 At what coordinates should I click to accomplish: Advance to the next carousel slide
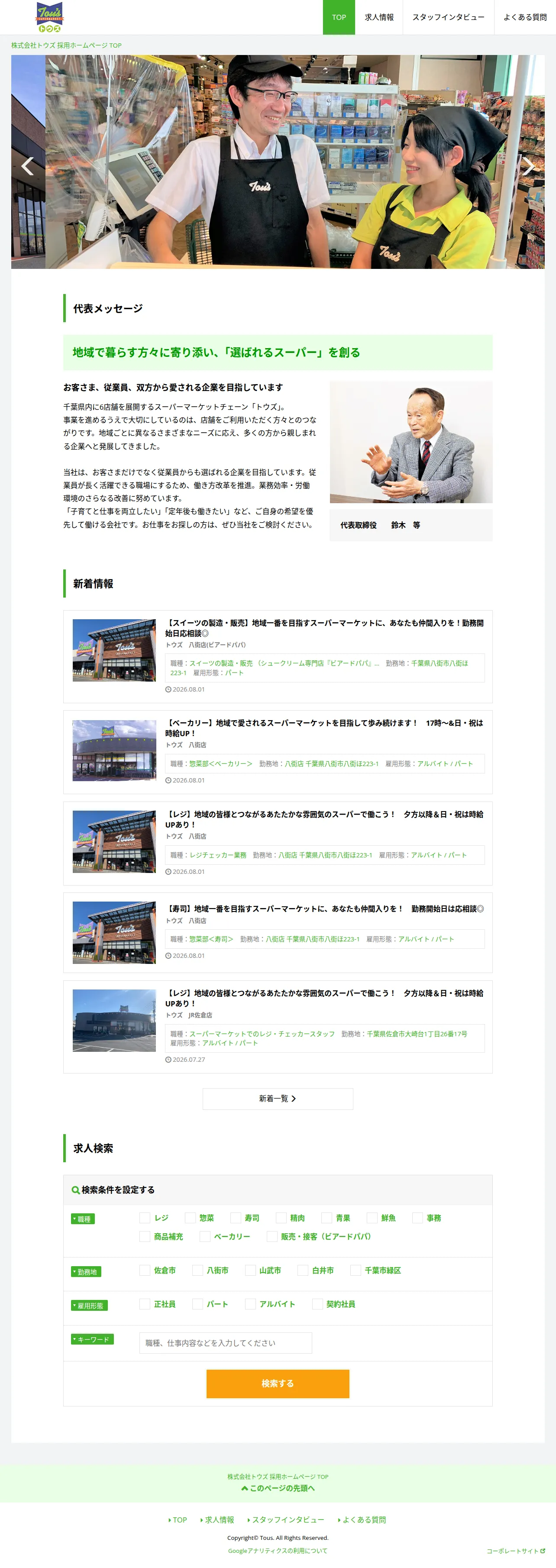pyautogui.click(x=528, y=165)
